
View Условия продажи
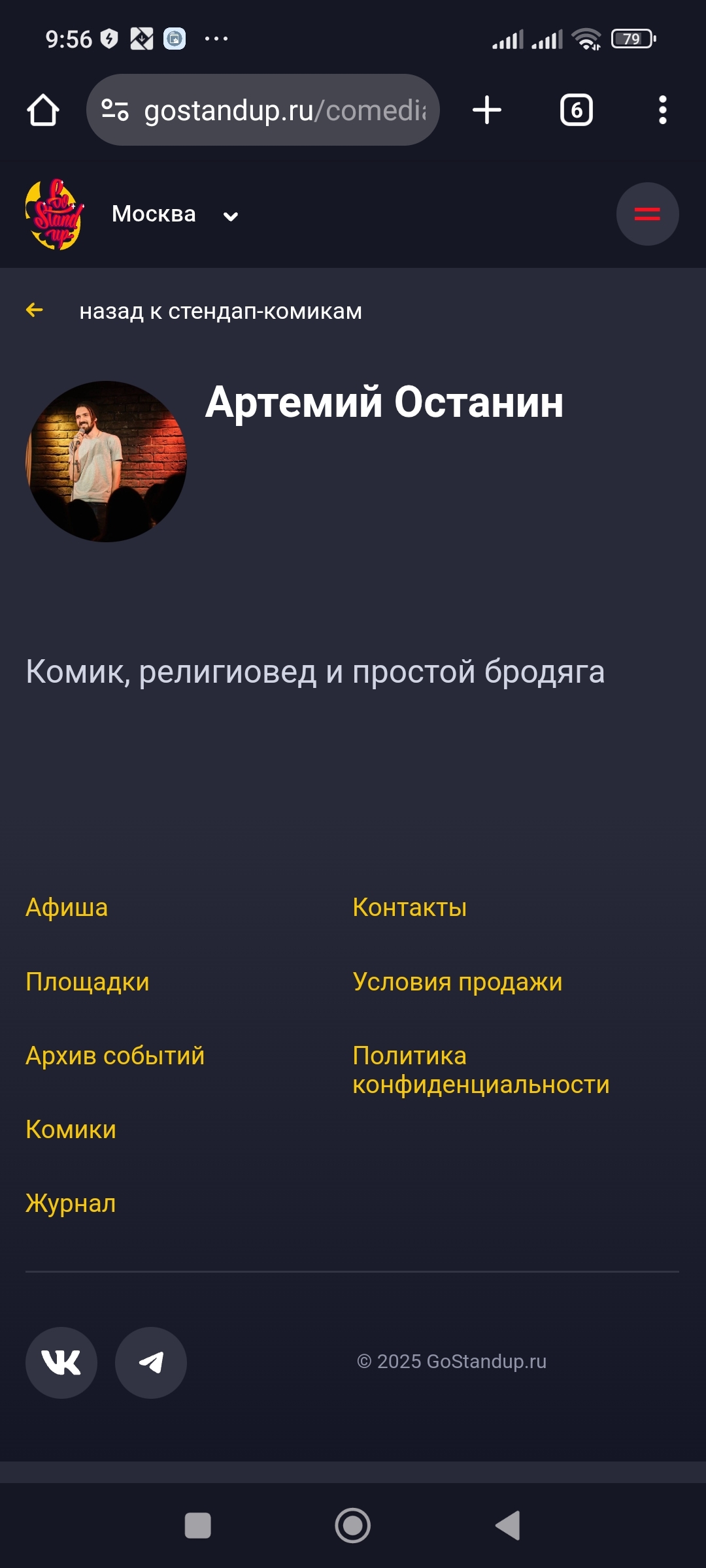(x=457, y=982)
